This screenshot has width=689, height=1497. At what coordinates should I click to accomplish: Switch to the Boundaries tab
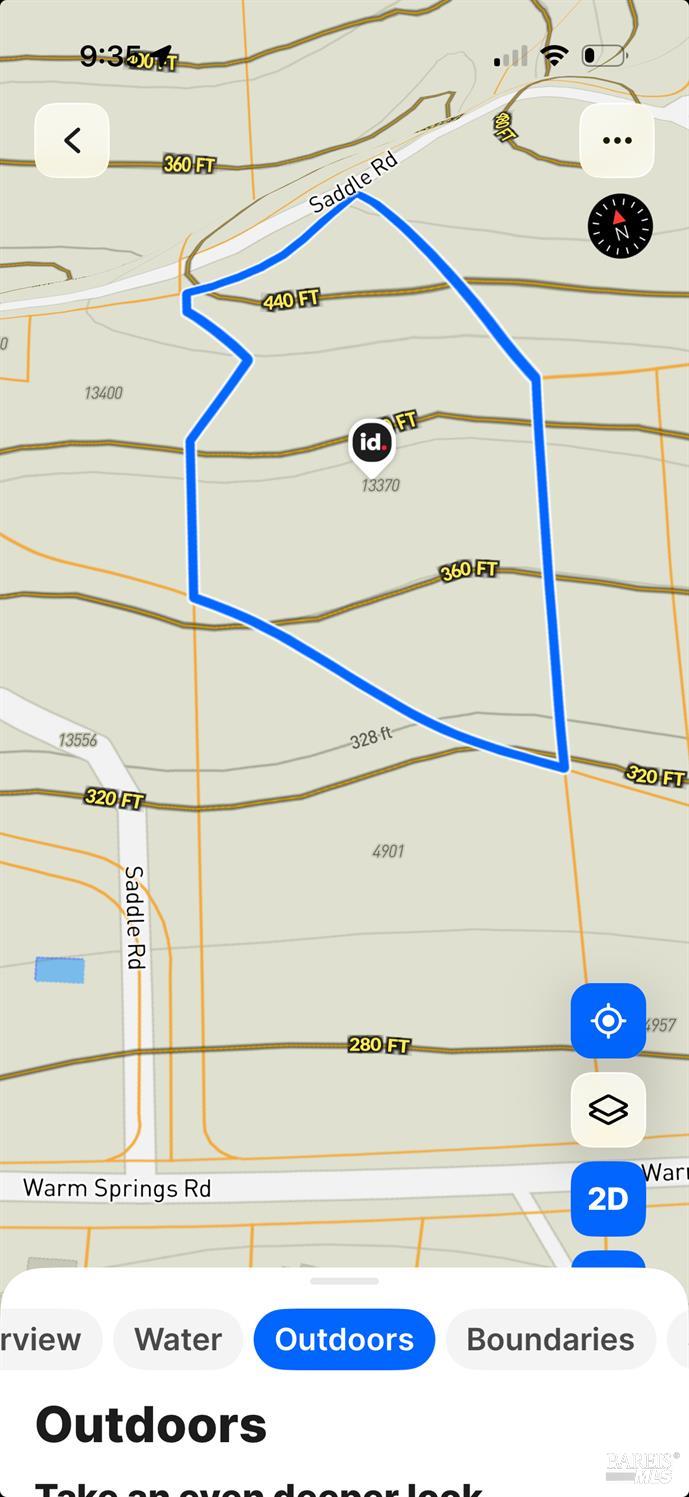tap(550, 1339)
